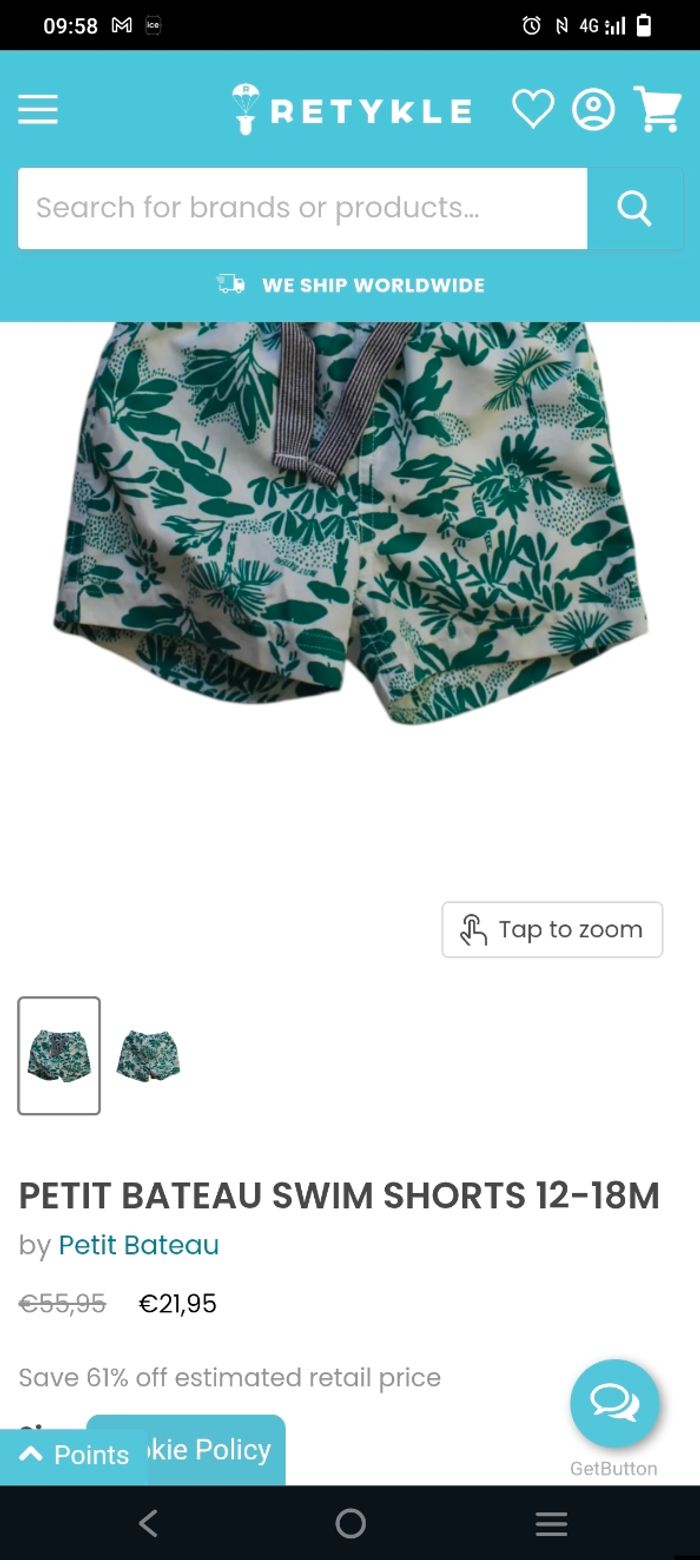Screen dimensions: 700x1560
Task: Show the second swim shorts thumbnail
Action: coord(148,1055)
